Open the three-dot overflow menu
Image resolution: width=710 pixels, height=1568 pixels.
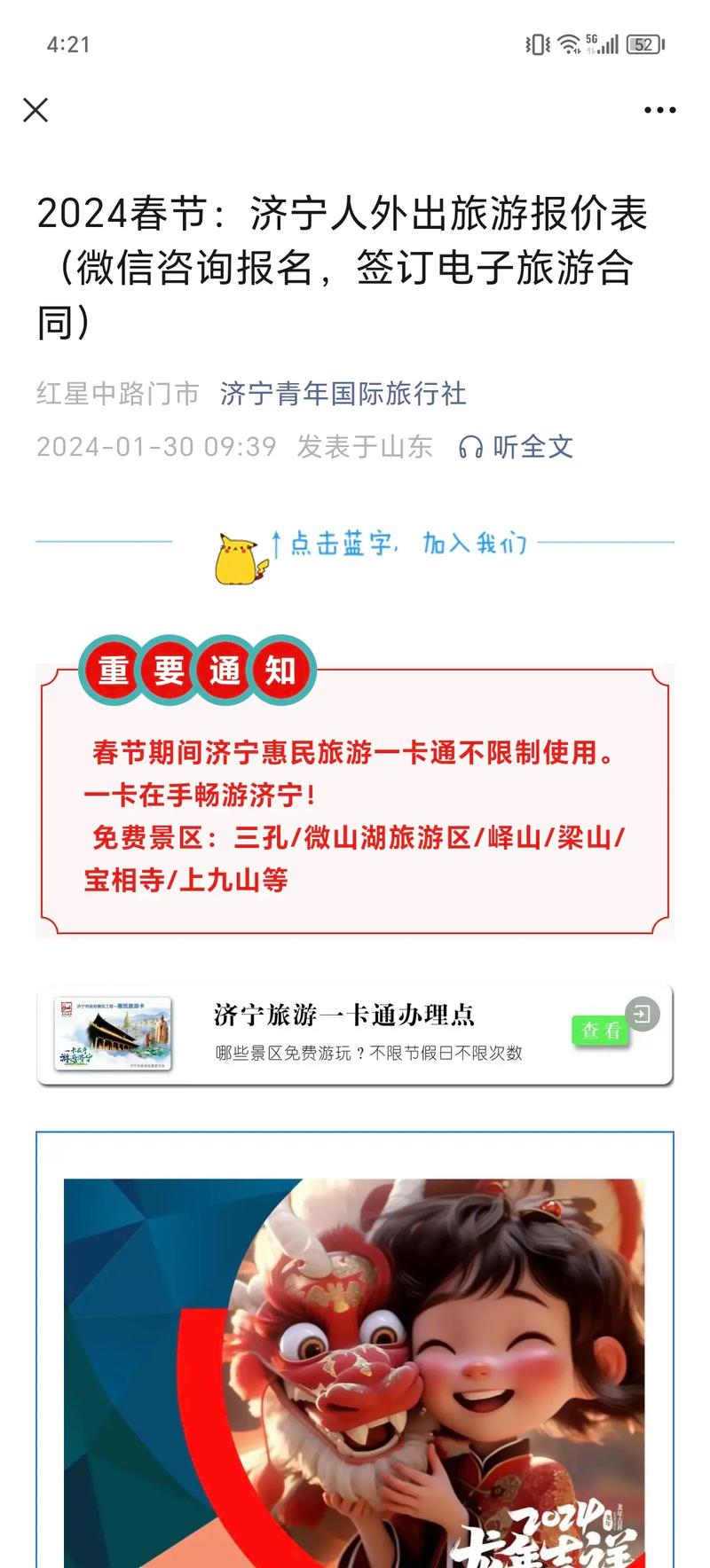point(659,110)
